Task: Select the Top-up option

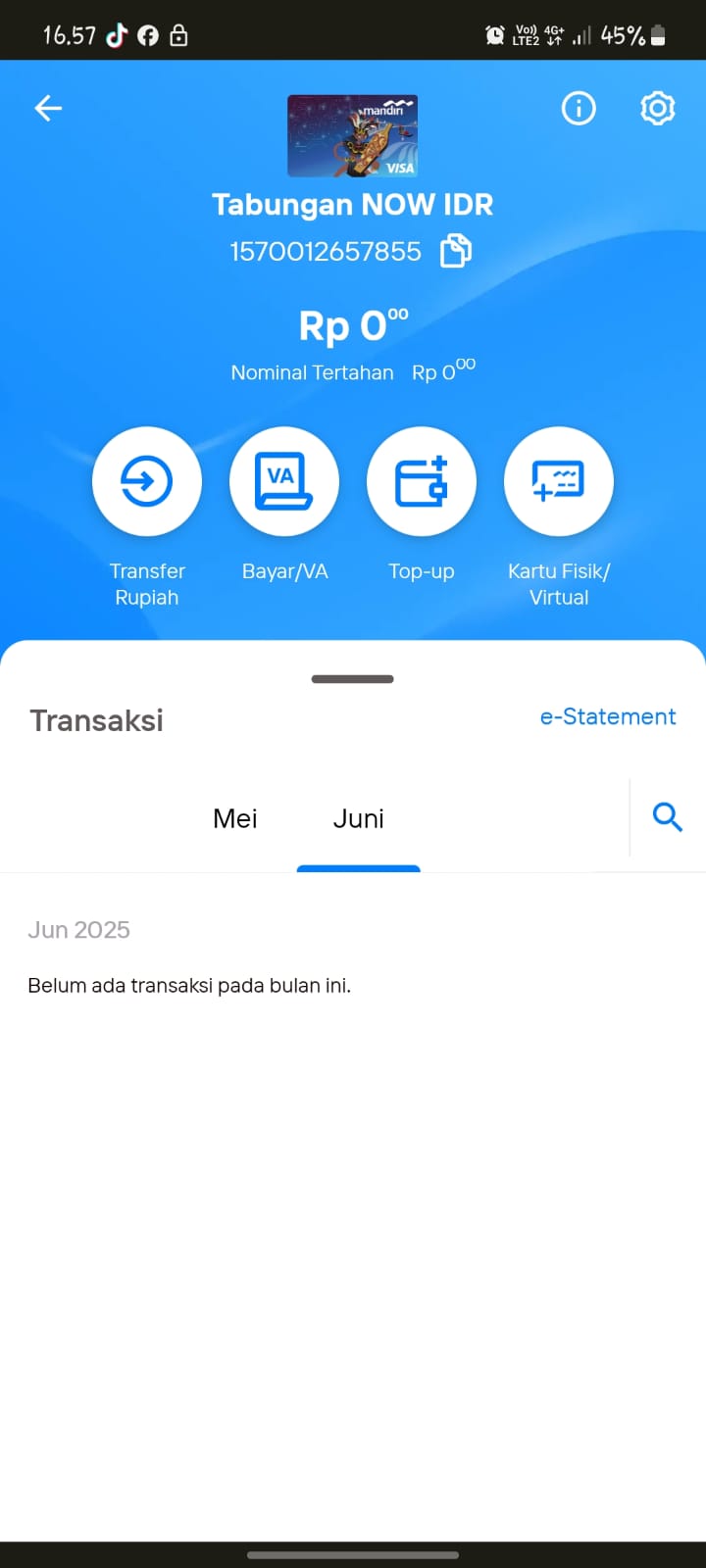Action: click(422, 481)
